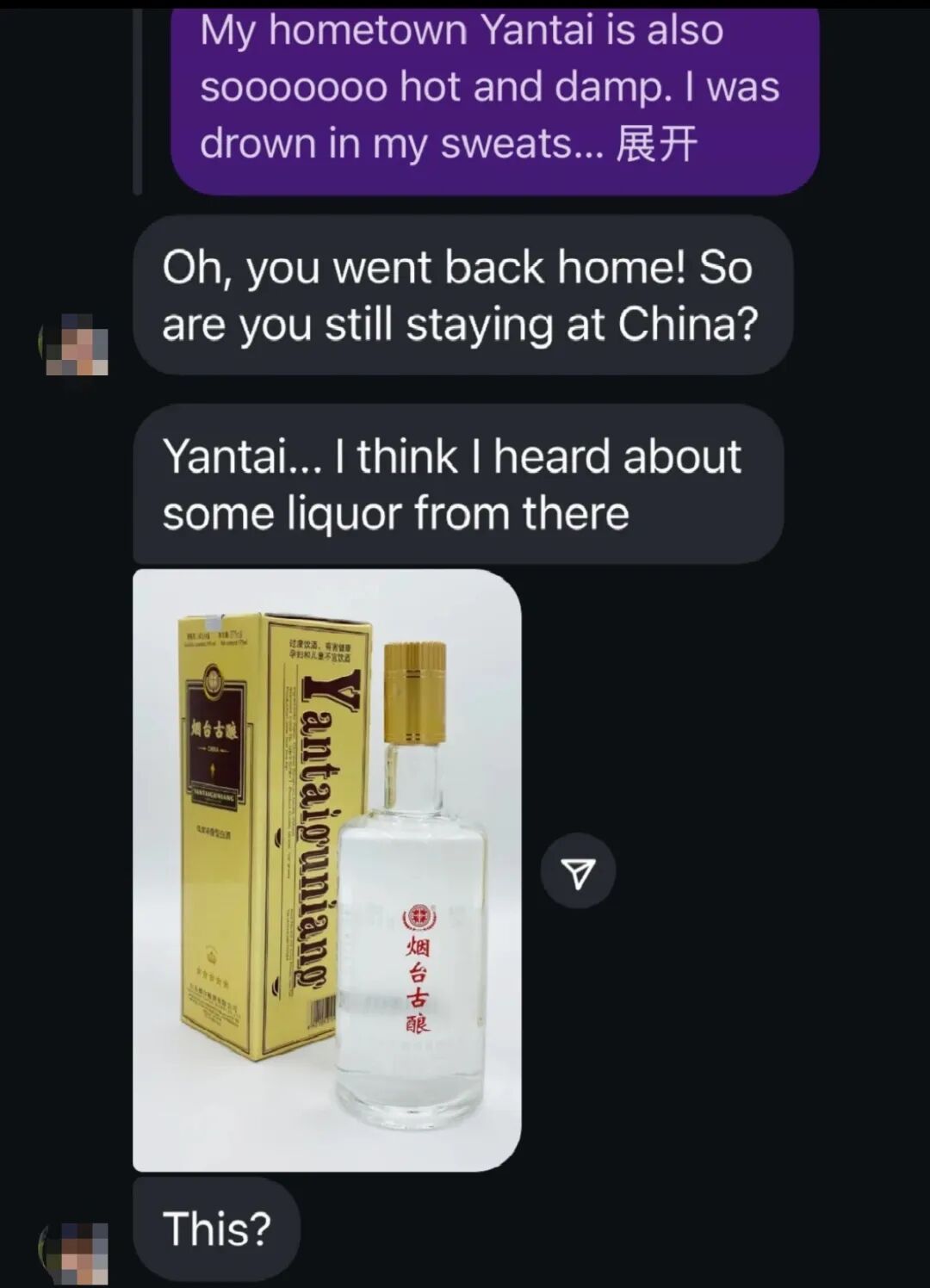Open sender's avatar beside 'This?' message
This screenshot has width=930, height=1288.
click(x=76, y=1251)
